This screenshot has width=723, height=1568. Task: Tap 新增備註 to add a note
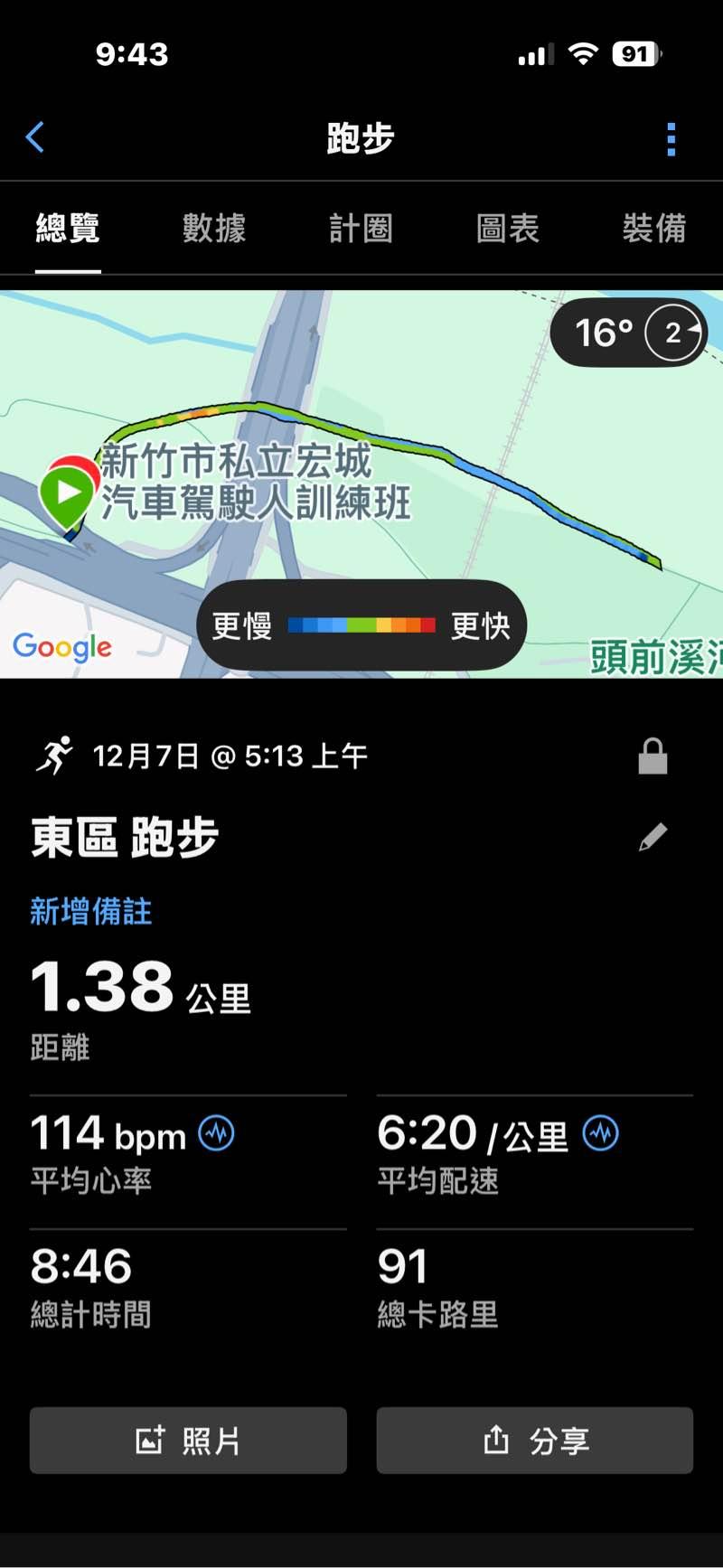90,911
